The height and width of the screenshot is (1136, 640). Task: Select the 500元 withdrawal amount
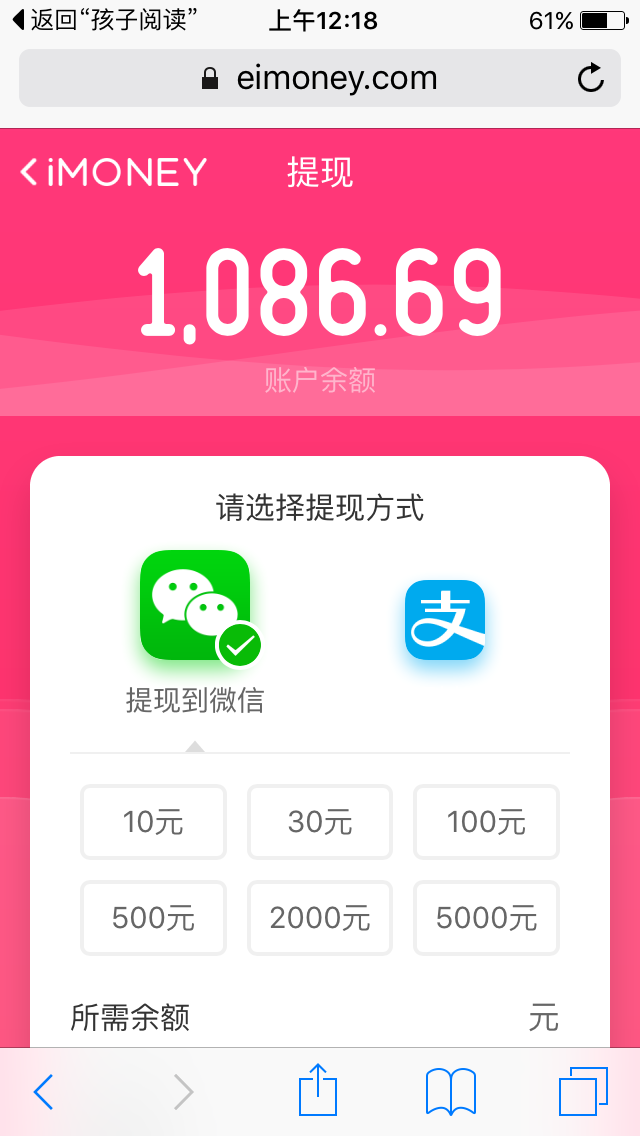click(153, 918)
